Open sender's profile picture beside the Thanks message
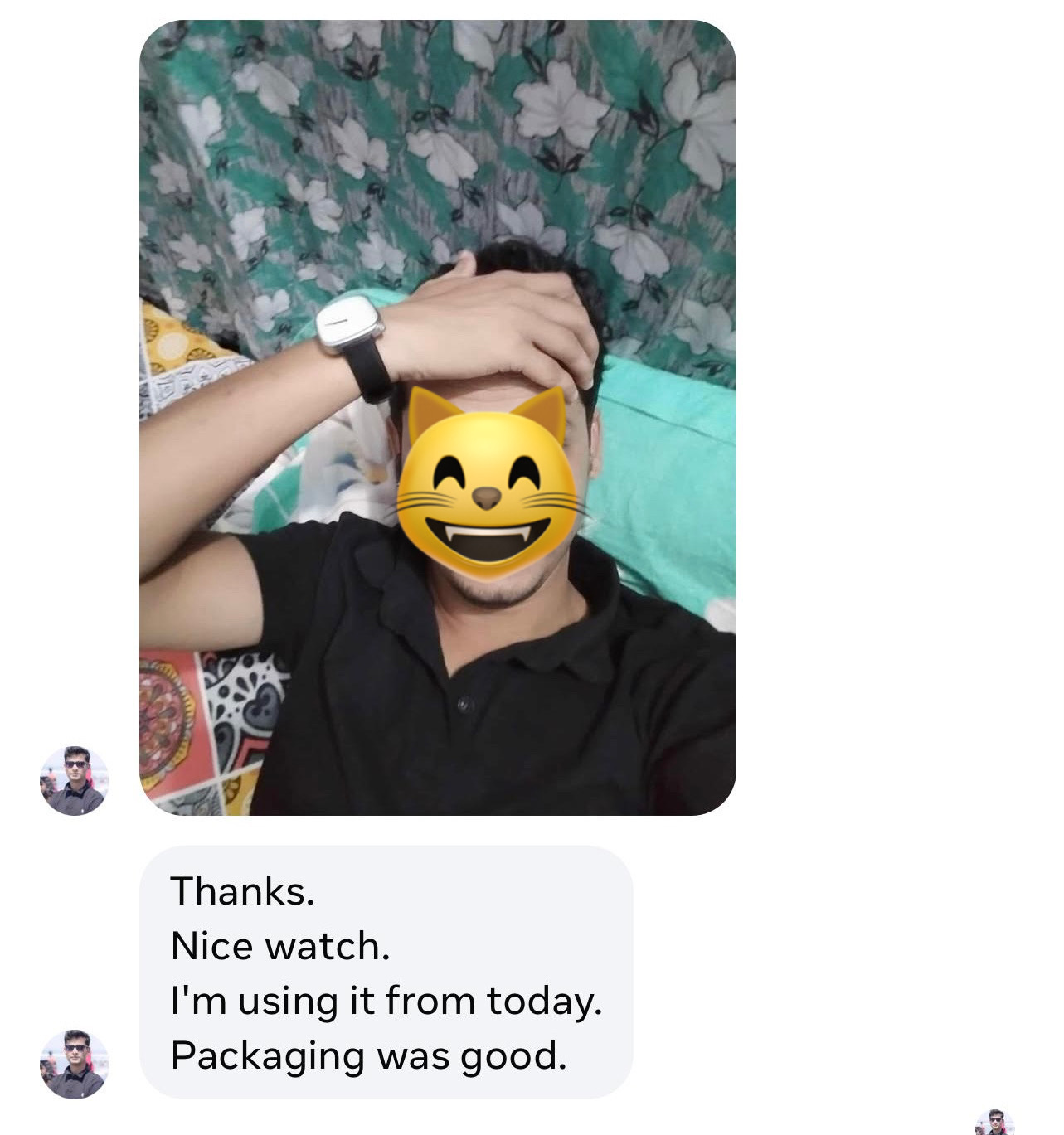 (x=74, y=1064)
